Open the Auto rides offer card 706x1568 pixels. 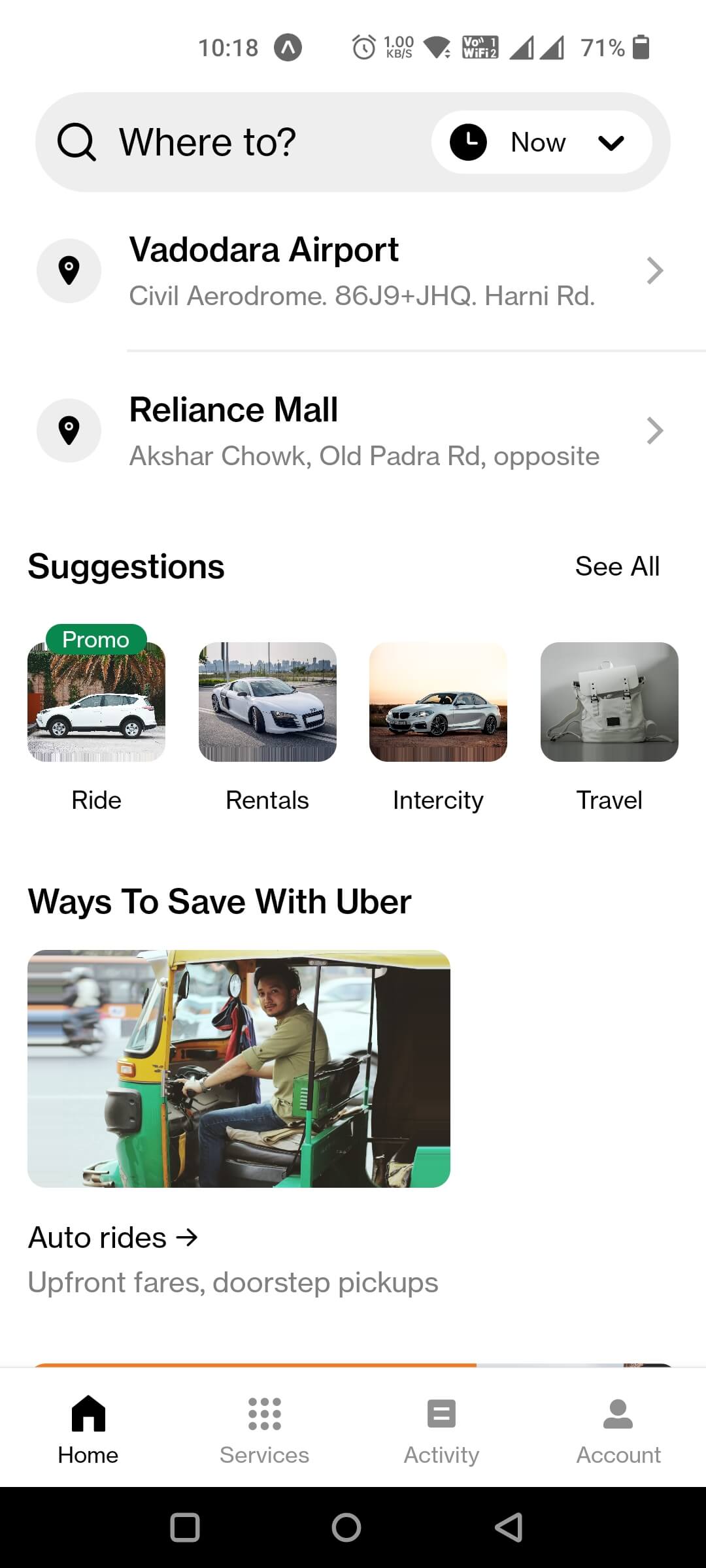pos(239,1069)
